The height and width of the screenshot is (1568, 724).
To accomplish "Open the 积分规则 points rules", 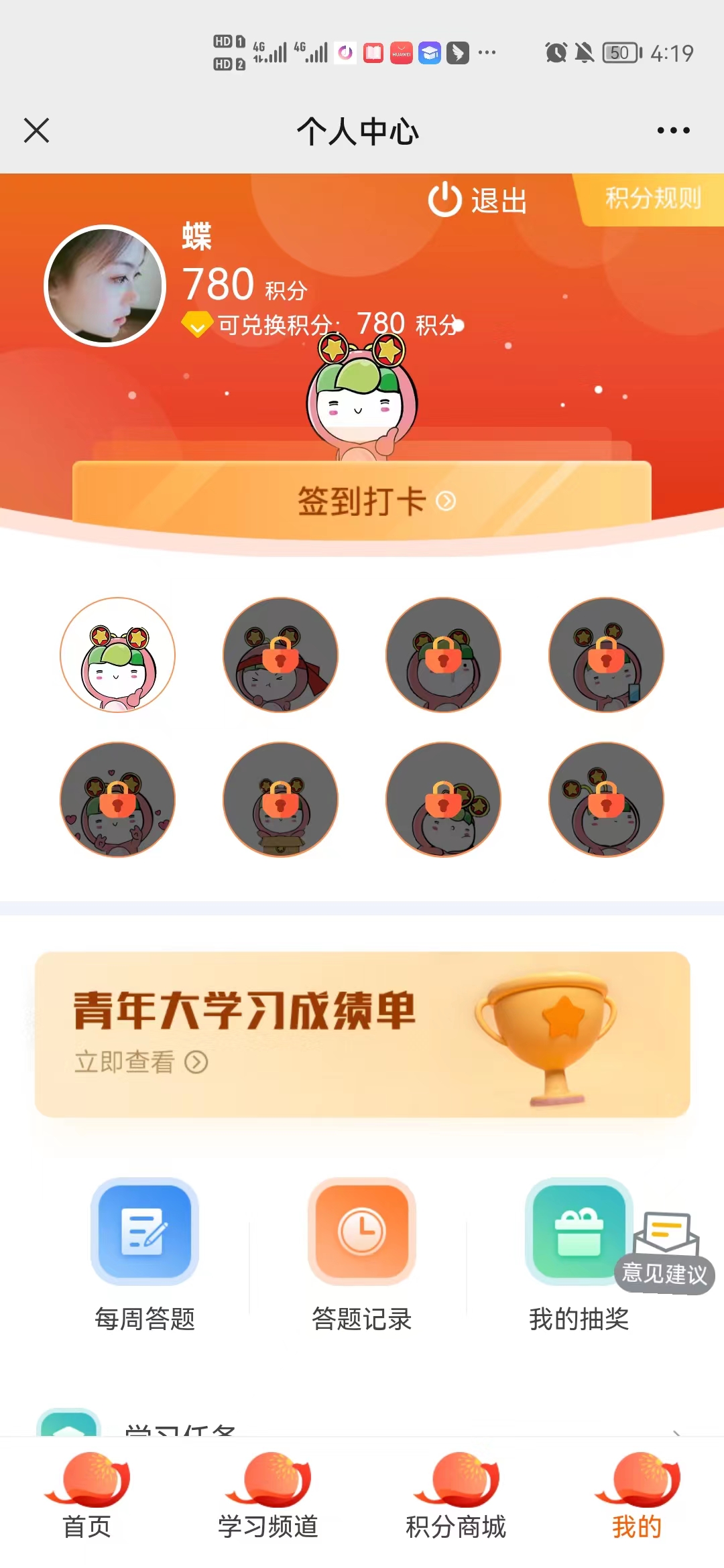I will coord(652,198).
